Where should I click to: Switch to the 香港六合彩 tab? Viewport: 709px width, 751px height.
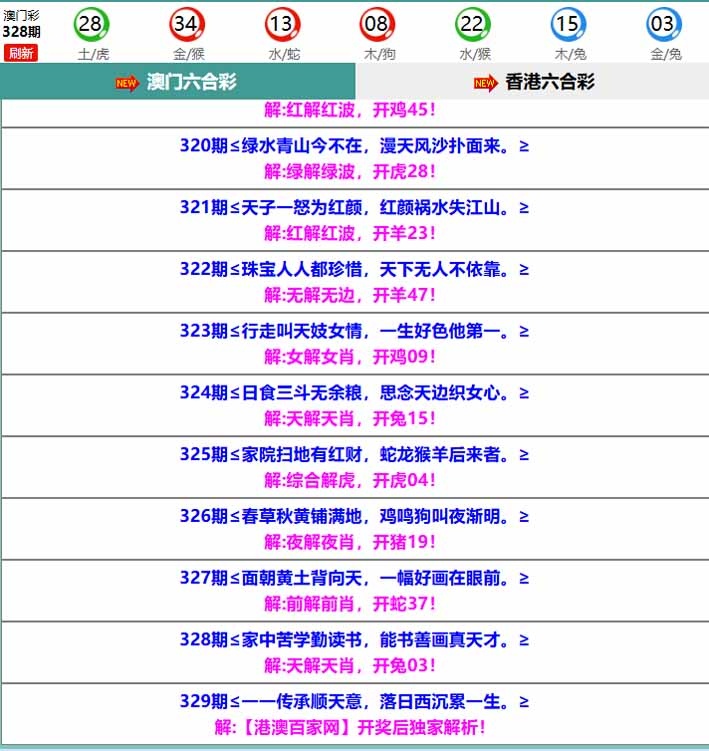533,82
